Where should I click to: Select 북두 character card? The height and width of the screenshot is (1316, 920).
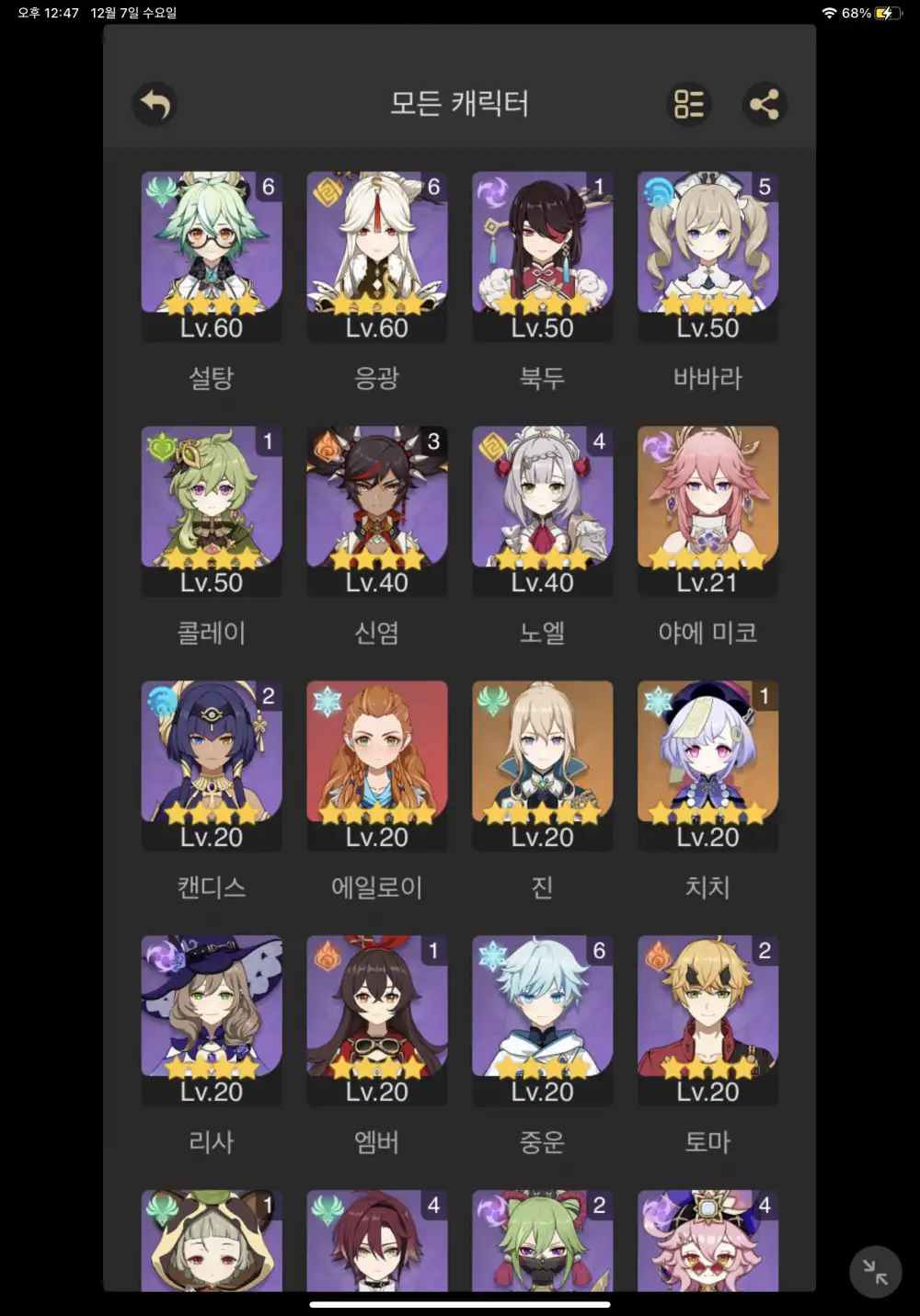tap(543, 256)
